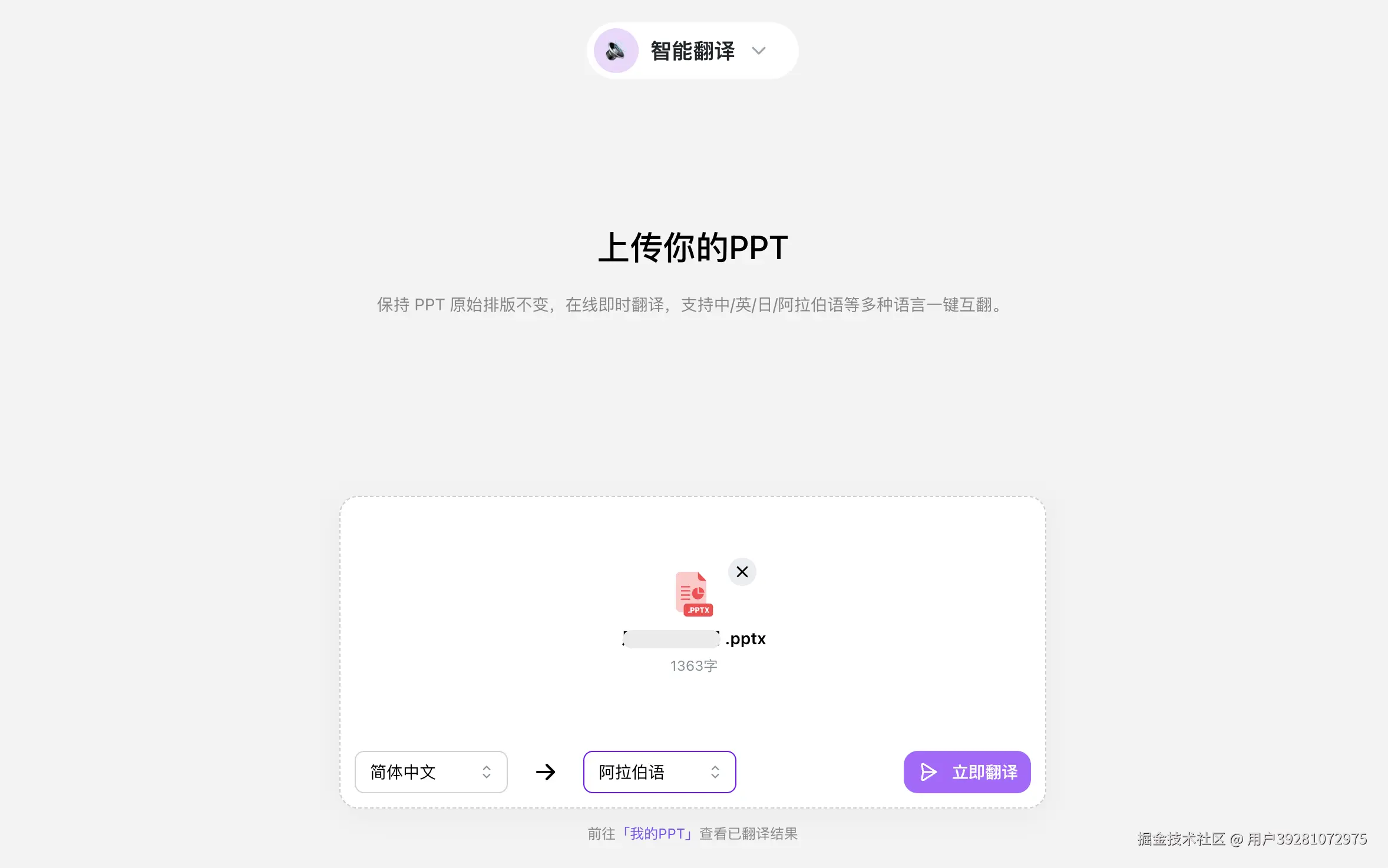1388x868 pixels.
Task: Remove the uploaded .pptx file
Action: click(x=742, y=572)
